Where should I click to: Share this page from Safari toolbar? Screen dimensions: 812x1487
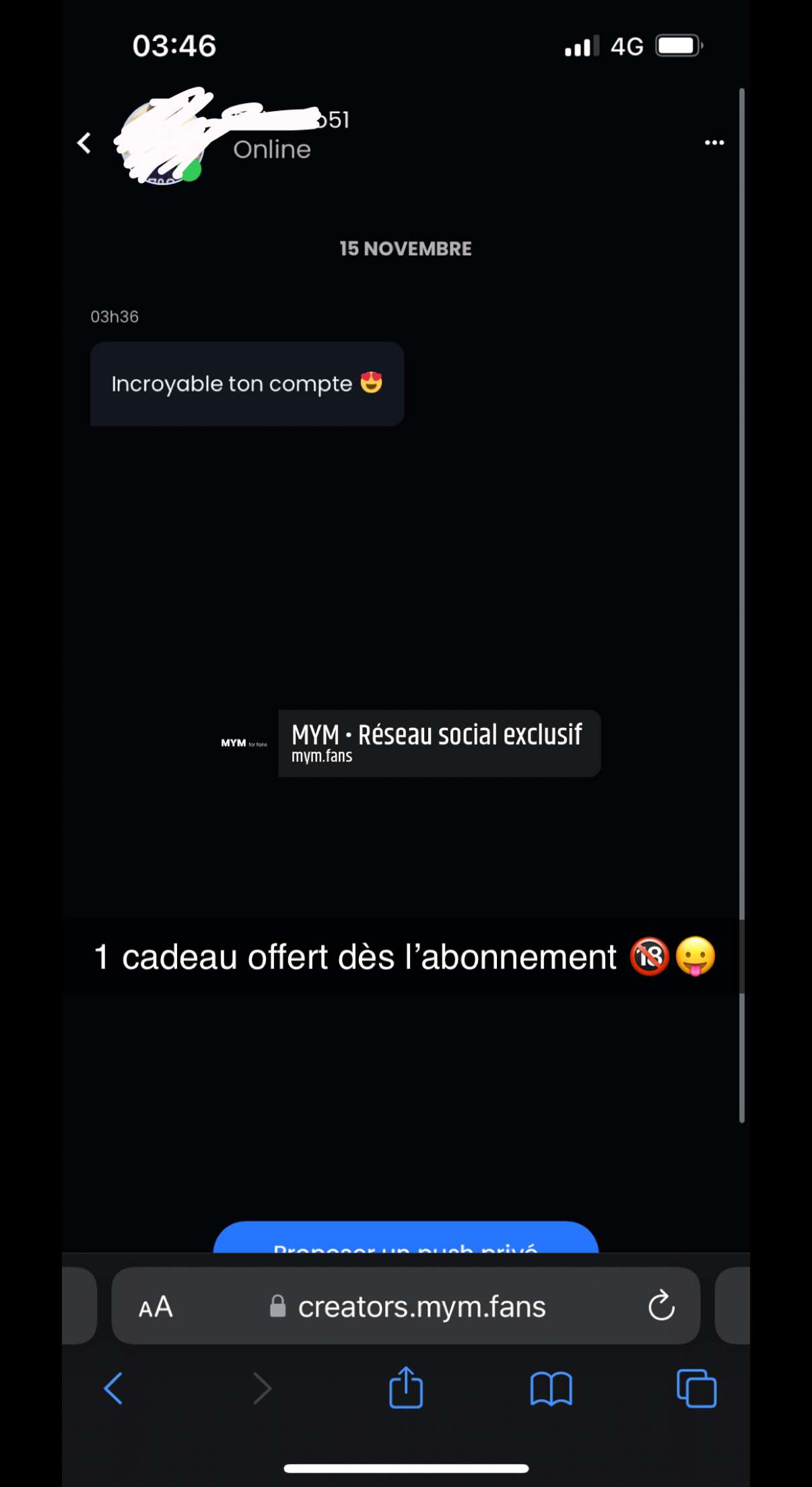click(406, 1387)
